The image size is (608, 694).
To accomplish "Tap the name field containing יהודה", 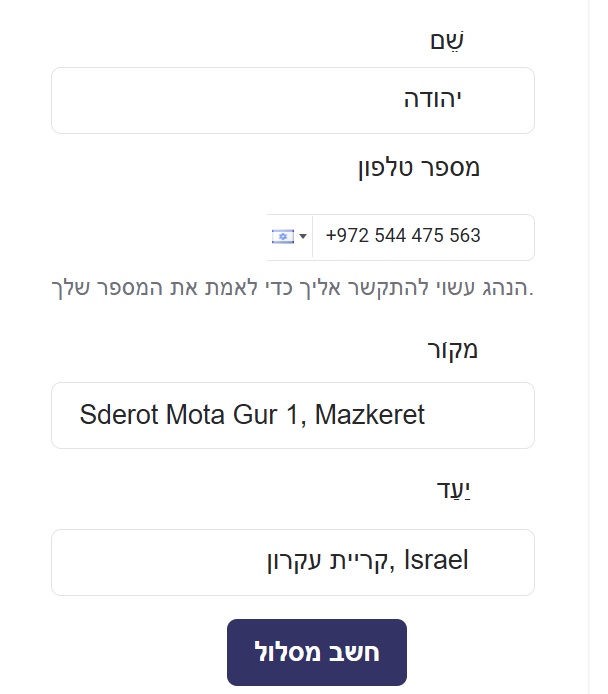I will [292, 100].
